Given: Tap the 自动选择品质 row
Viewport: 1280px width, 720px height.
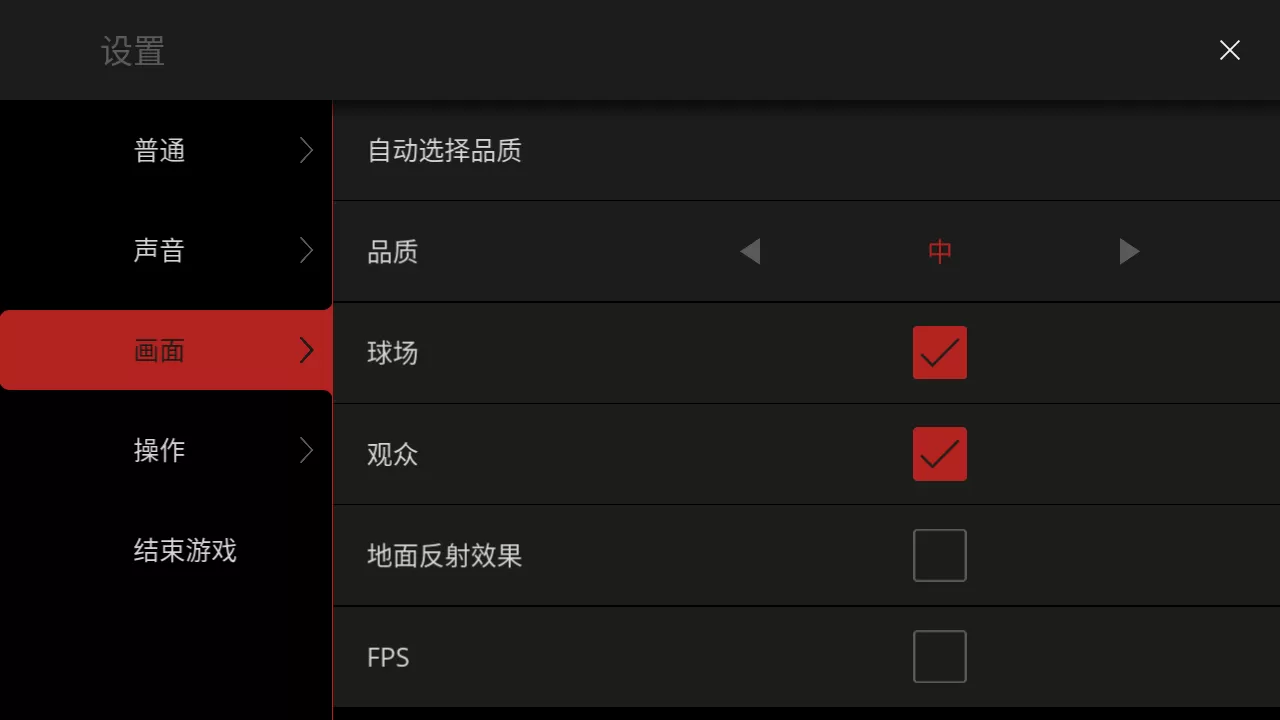Looking at the screenshot, I should pos(806,151).
